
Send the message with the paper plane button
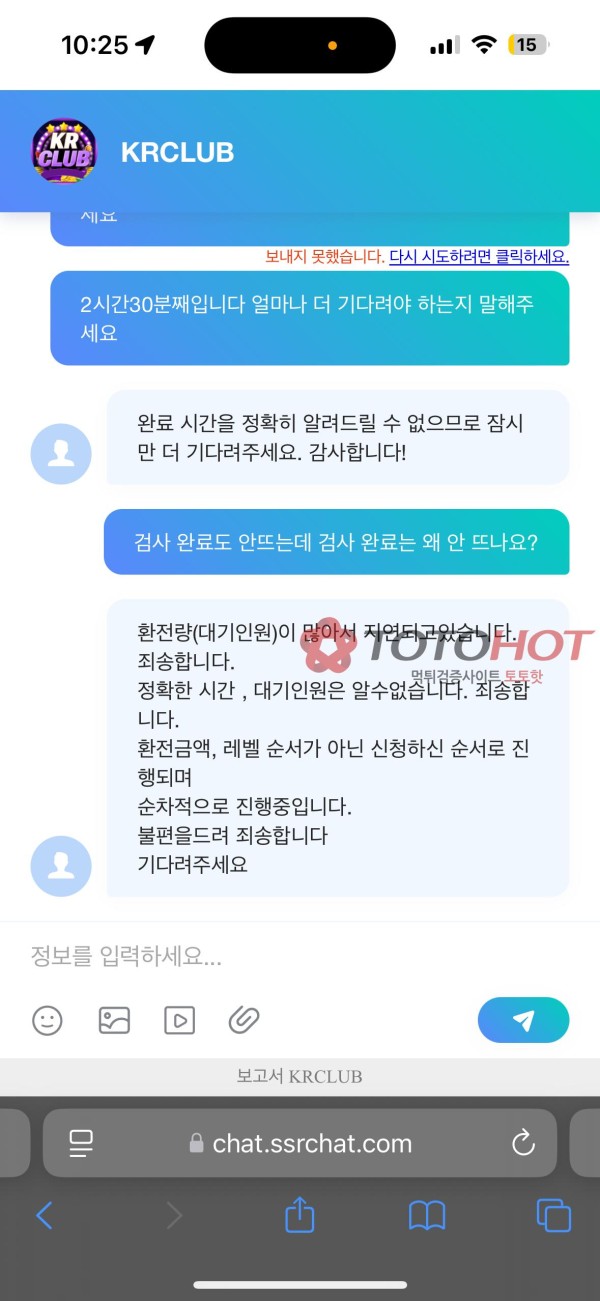[x=523, y=1020]
